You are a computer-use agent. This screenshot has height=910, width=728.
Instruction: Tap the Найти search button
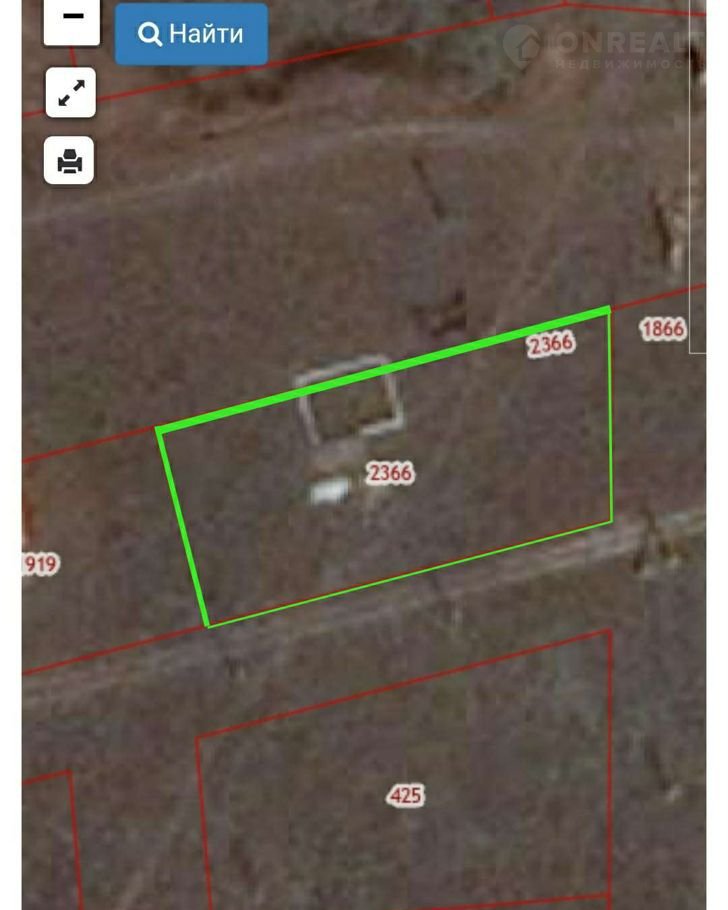pyautogui.click(x=191, y=34)
